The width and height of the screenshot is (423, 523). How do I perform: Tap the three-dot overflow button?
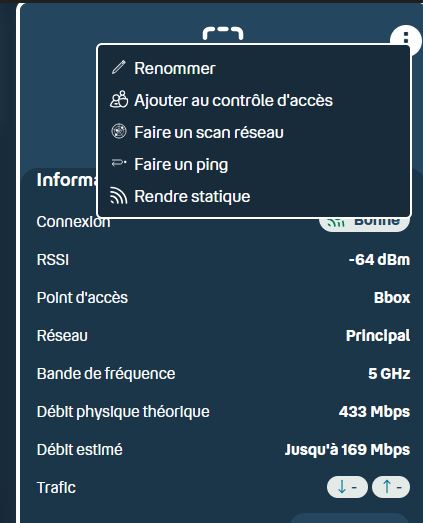point(406,39)
